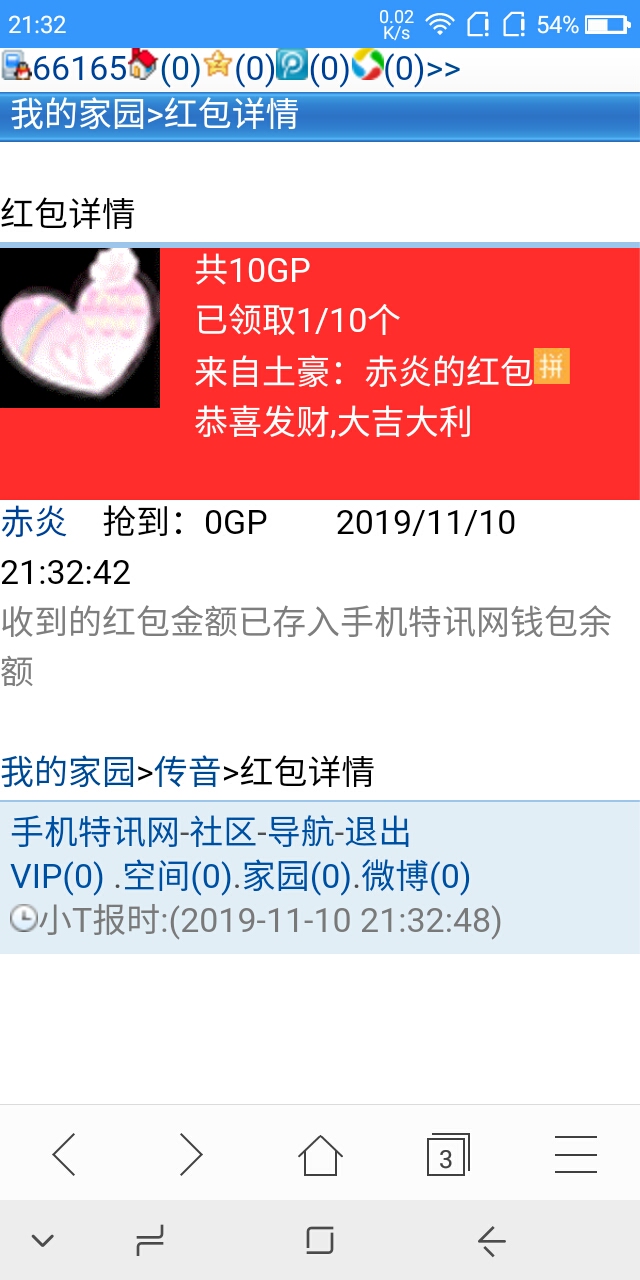Tap the >> more link
Image resolution: width=640 pixels, height=1280 pixels.
[443, 68]
